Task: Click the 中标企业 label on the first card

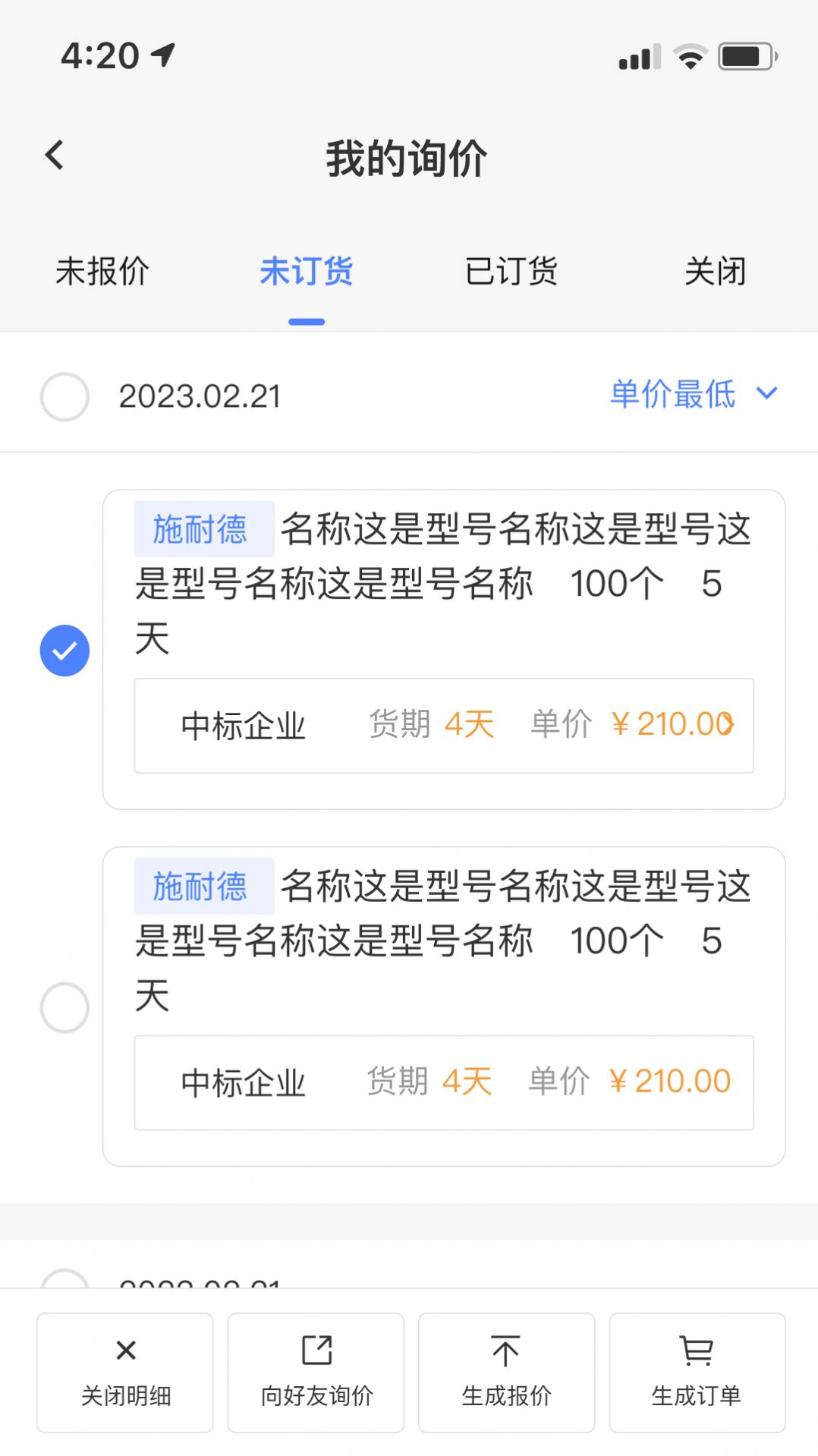Action: [243, 726]
